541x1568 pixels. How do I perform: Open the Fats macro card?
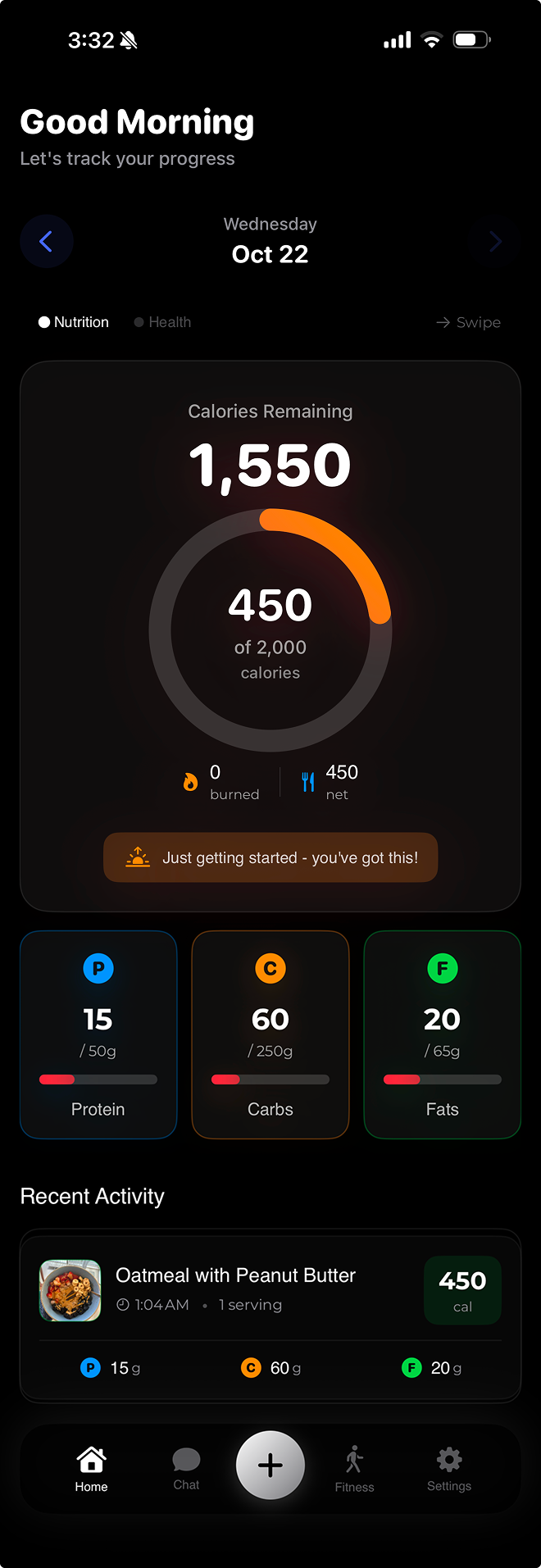[x=442, y=1034]
